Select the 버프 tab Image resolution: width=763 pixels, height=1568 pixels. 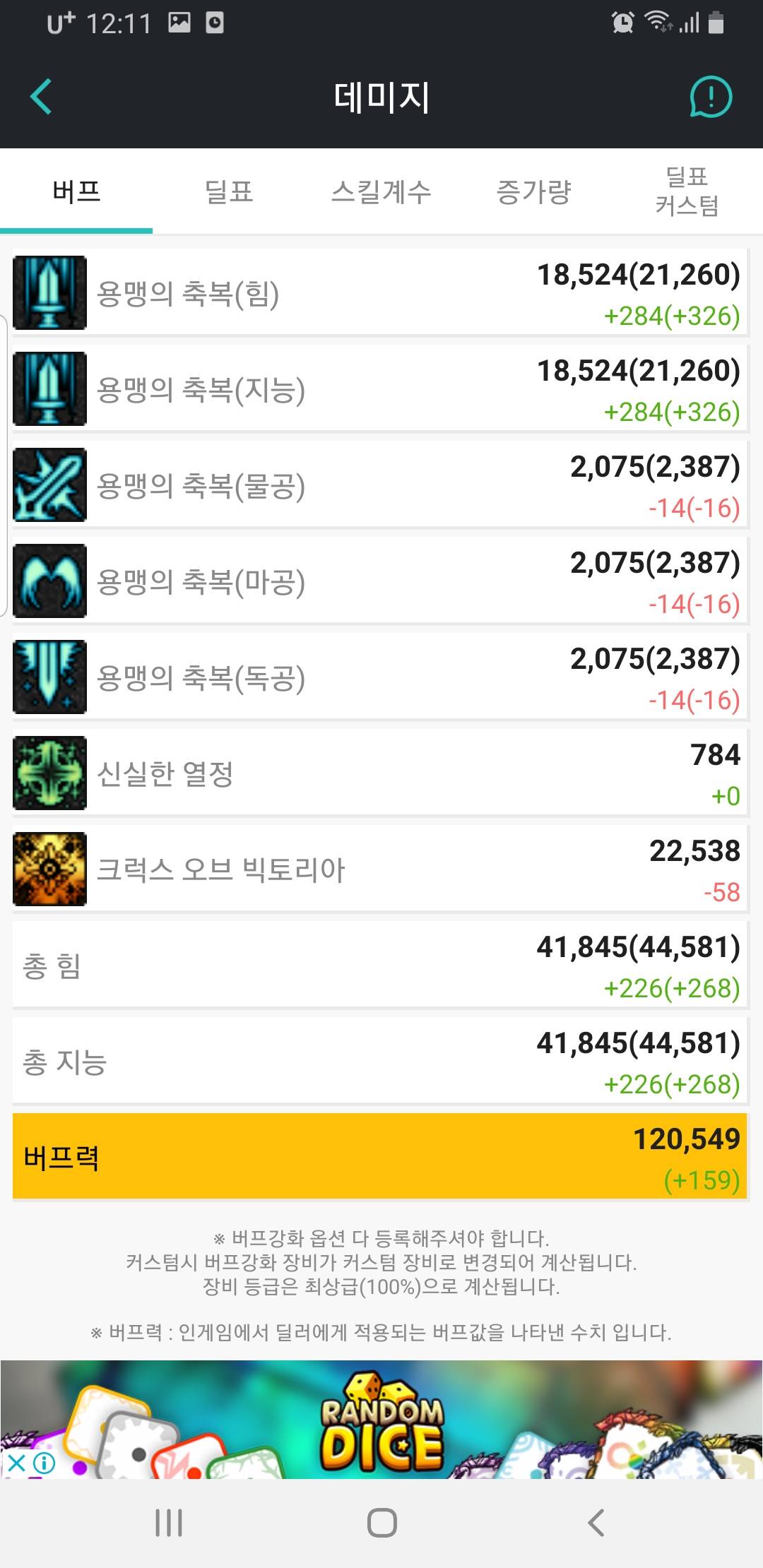[76, 191]
